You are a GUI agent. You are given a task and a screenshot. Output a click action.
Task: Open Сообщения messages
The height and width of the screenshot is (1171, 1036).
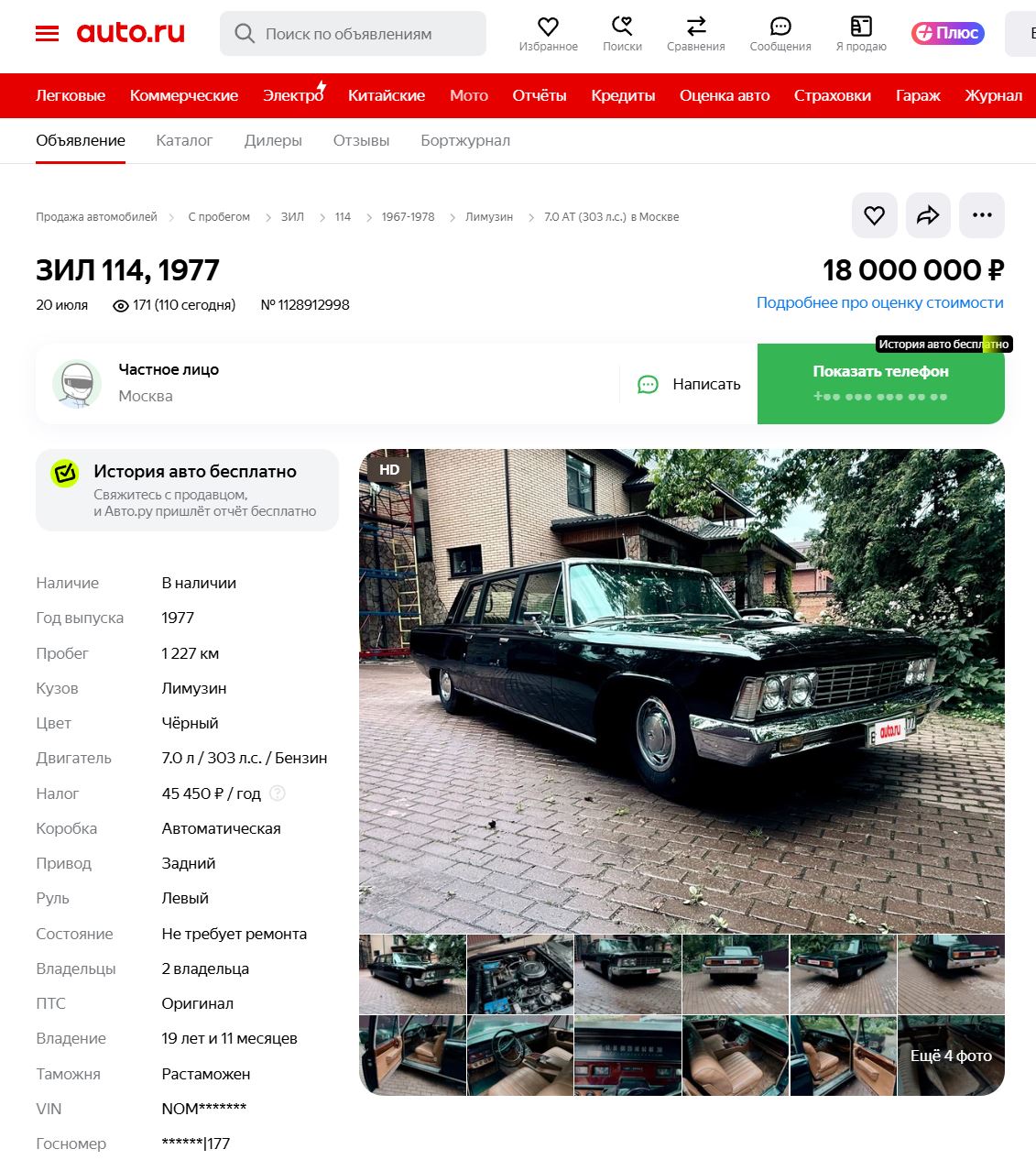[780, 34]
